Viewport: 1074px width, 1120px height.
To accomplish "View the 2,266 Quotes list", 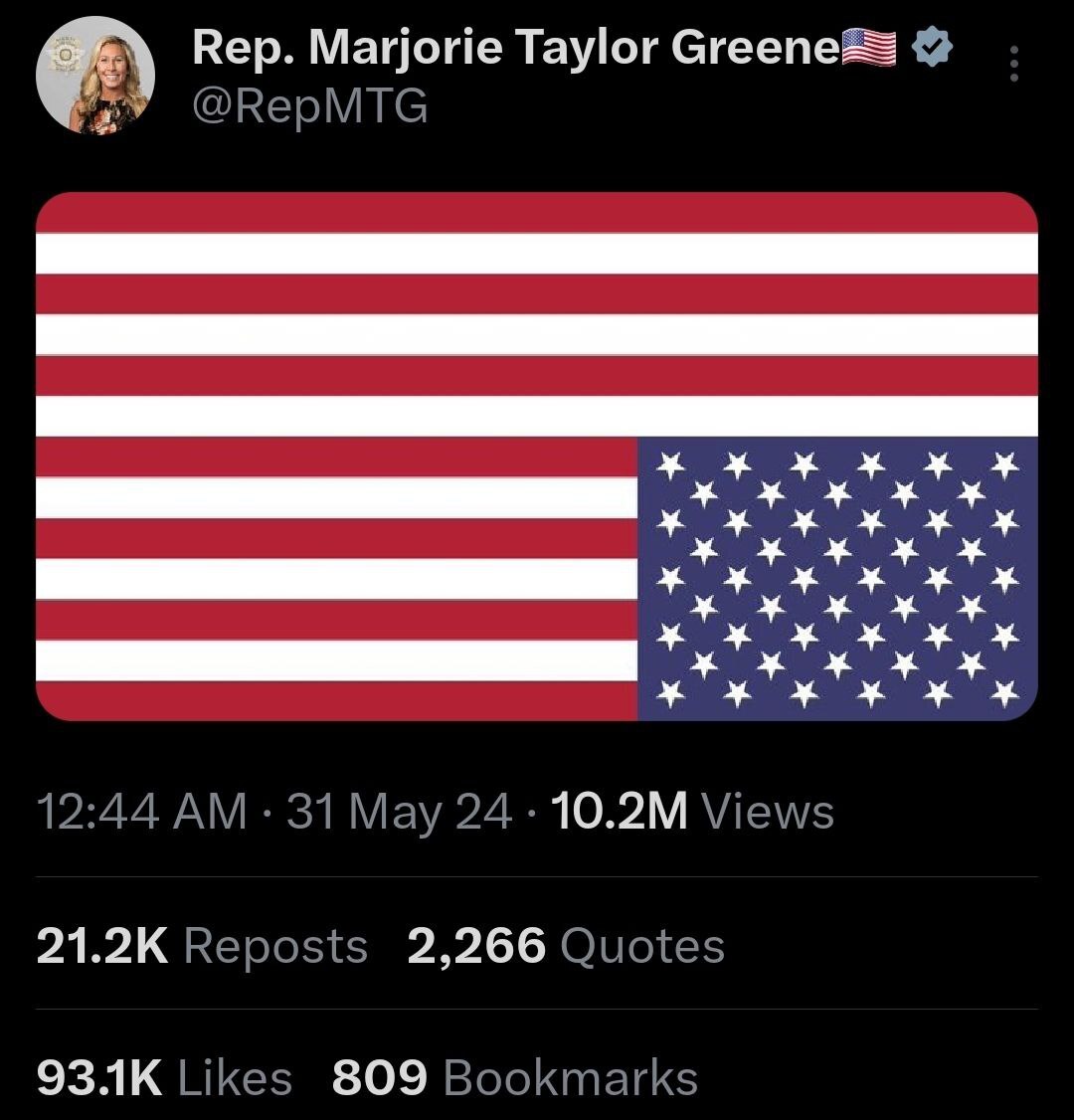I will point(566,945).
